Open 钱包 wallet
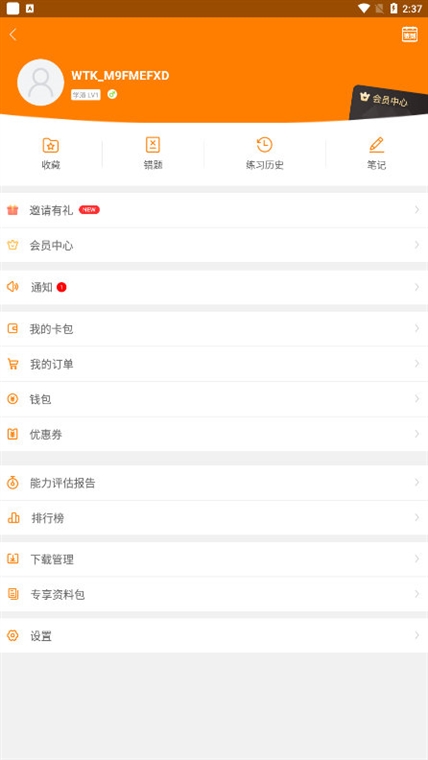Screen dimensions: 428x760 214,399
